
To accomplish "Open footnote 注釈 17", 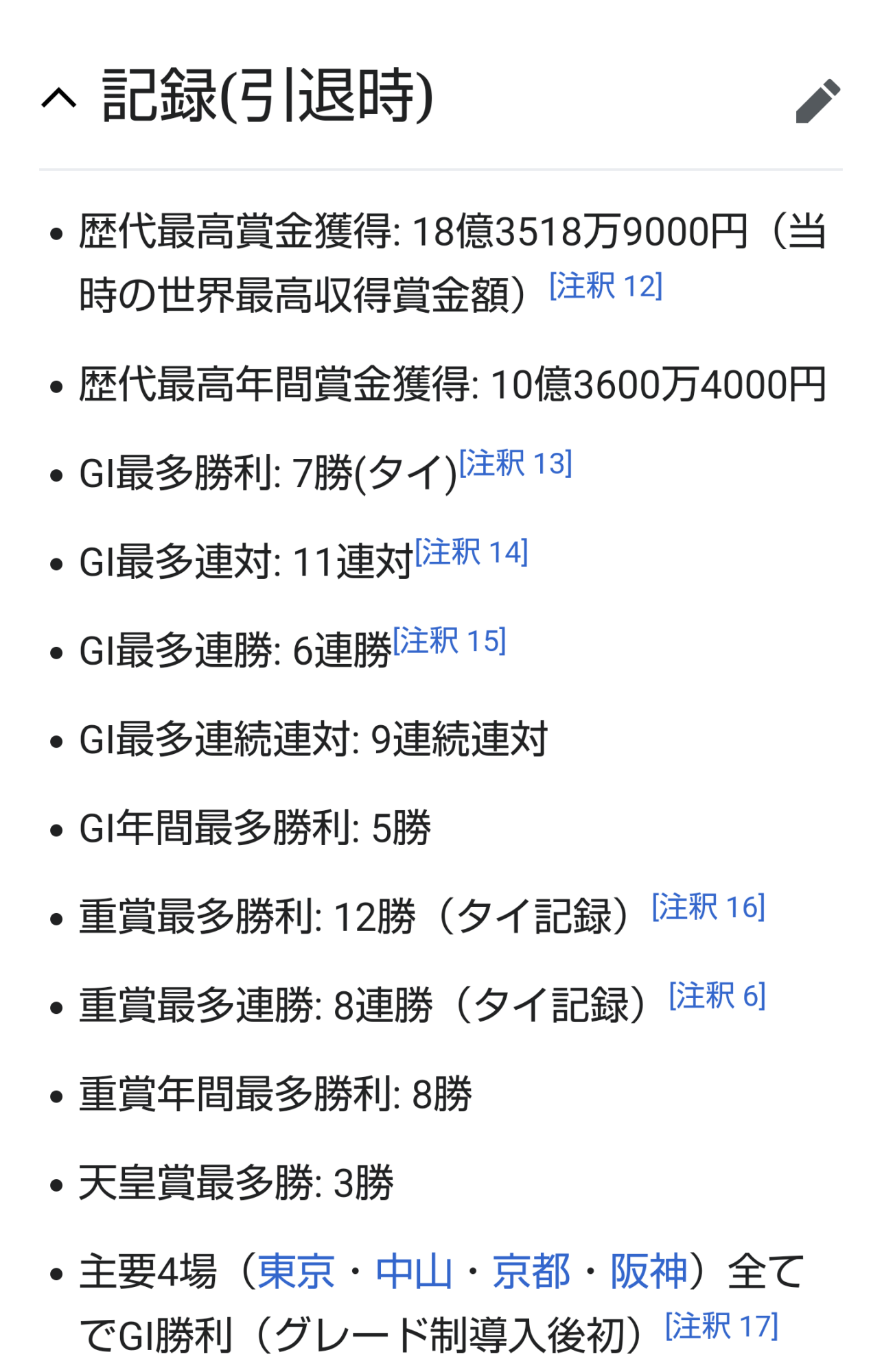I will pos(721,1326).
